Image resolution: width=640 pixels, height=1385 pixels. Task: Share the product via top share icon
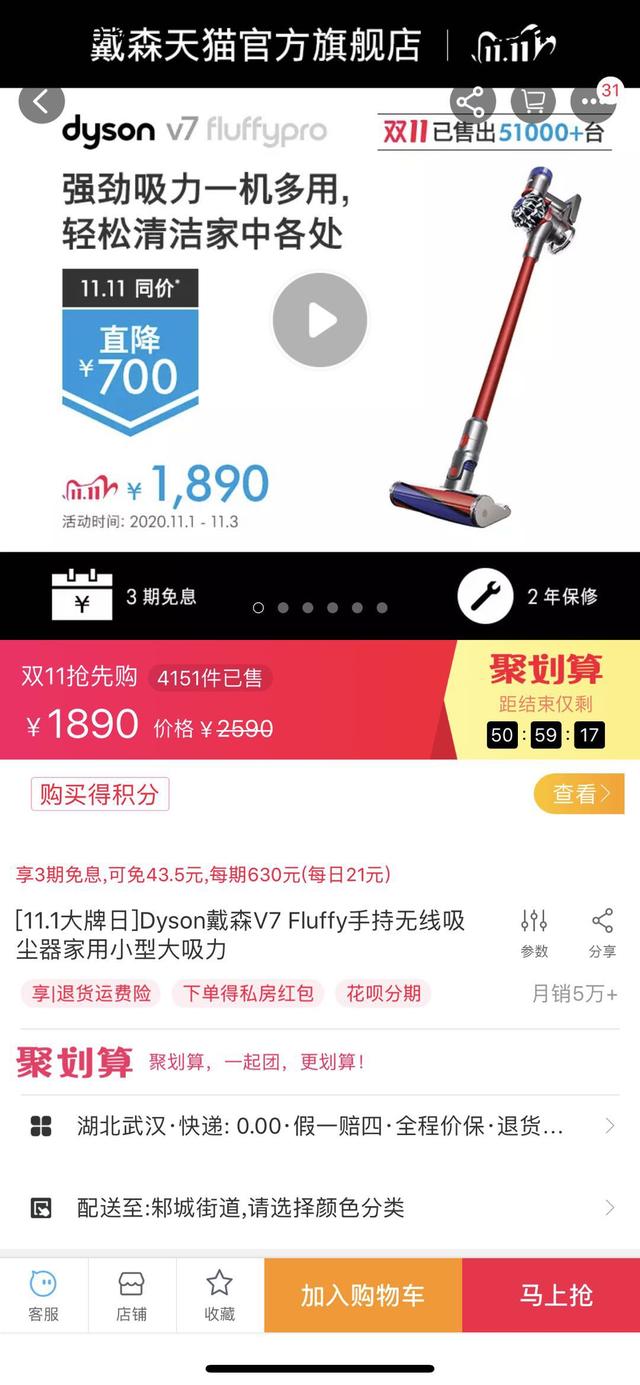[x=471, y=102]
